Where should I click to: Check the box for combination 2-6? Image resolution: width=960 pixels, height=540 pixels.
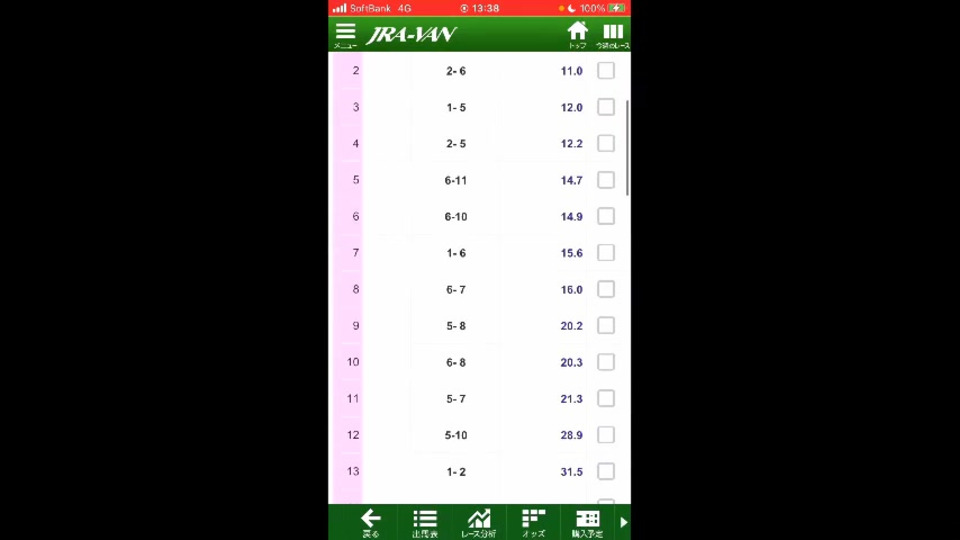coord(606,71)
